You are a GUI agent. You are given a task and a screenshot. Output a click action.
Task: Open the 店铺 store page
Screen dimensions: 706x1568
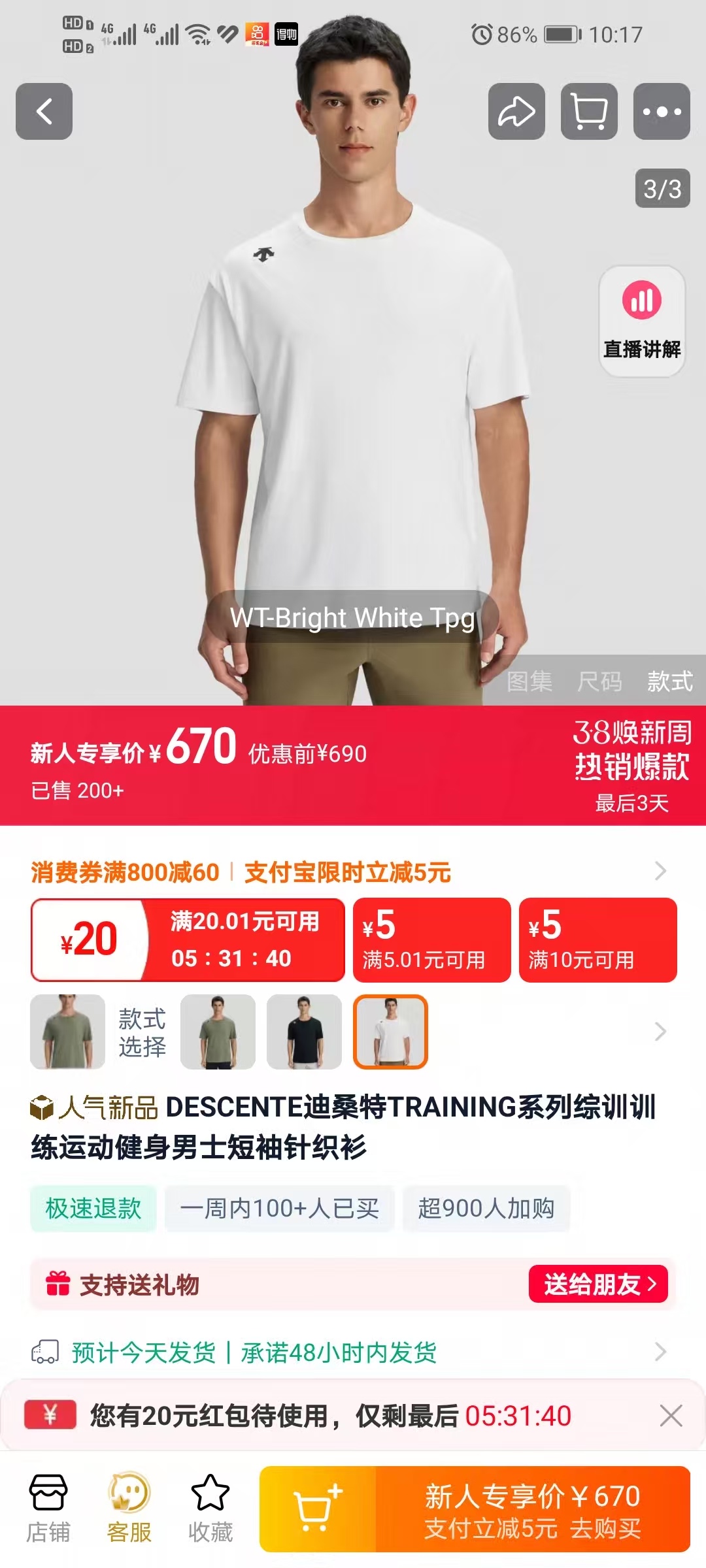point(48,1509)
